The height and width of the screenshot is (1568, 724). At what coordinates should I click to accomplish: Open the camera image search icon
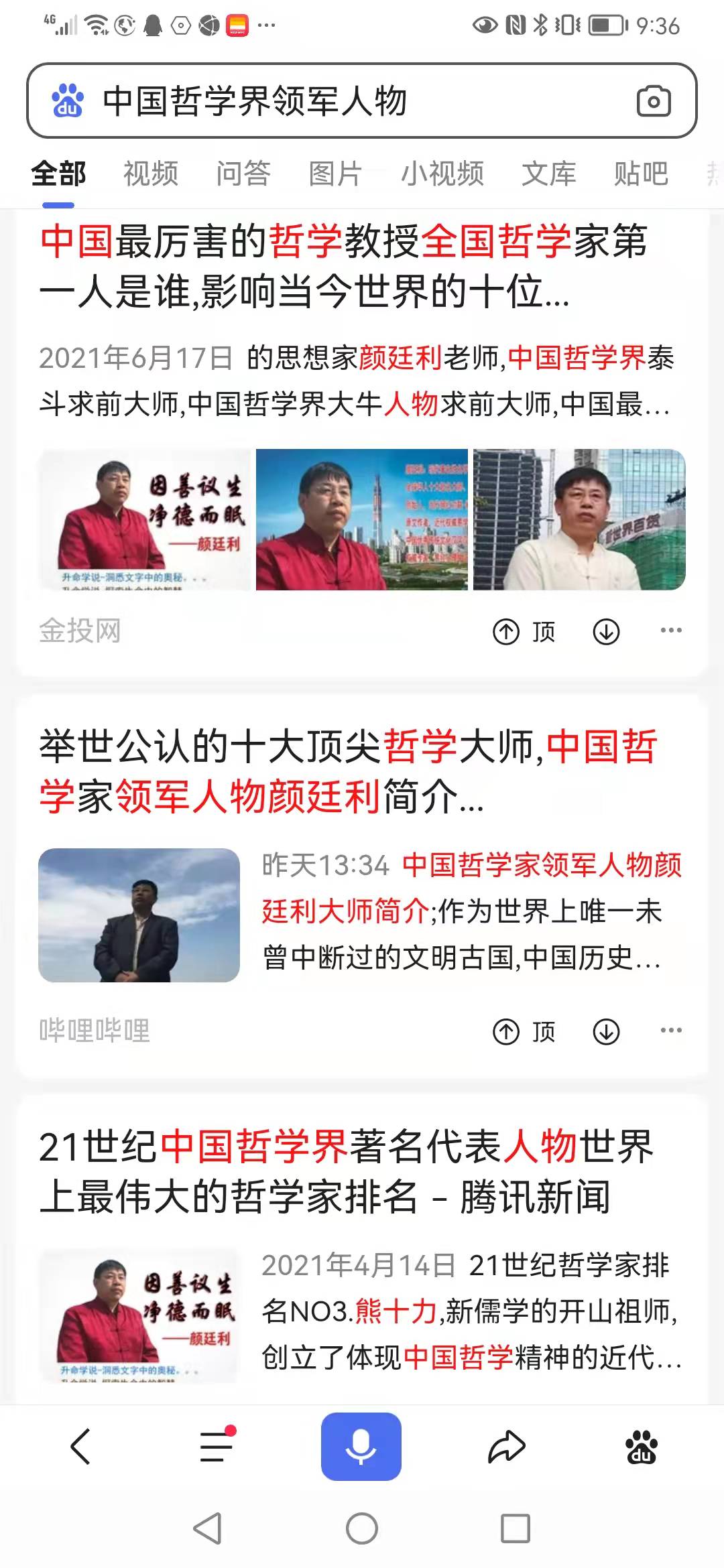653,102
